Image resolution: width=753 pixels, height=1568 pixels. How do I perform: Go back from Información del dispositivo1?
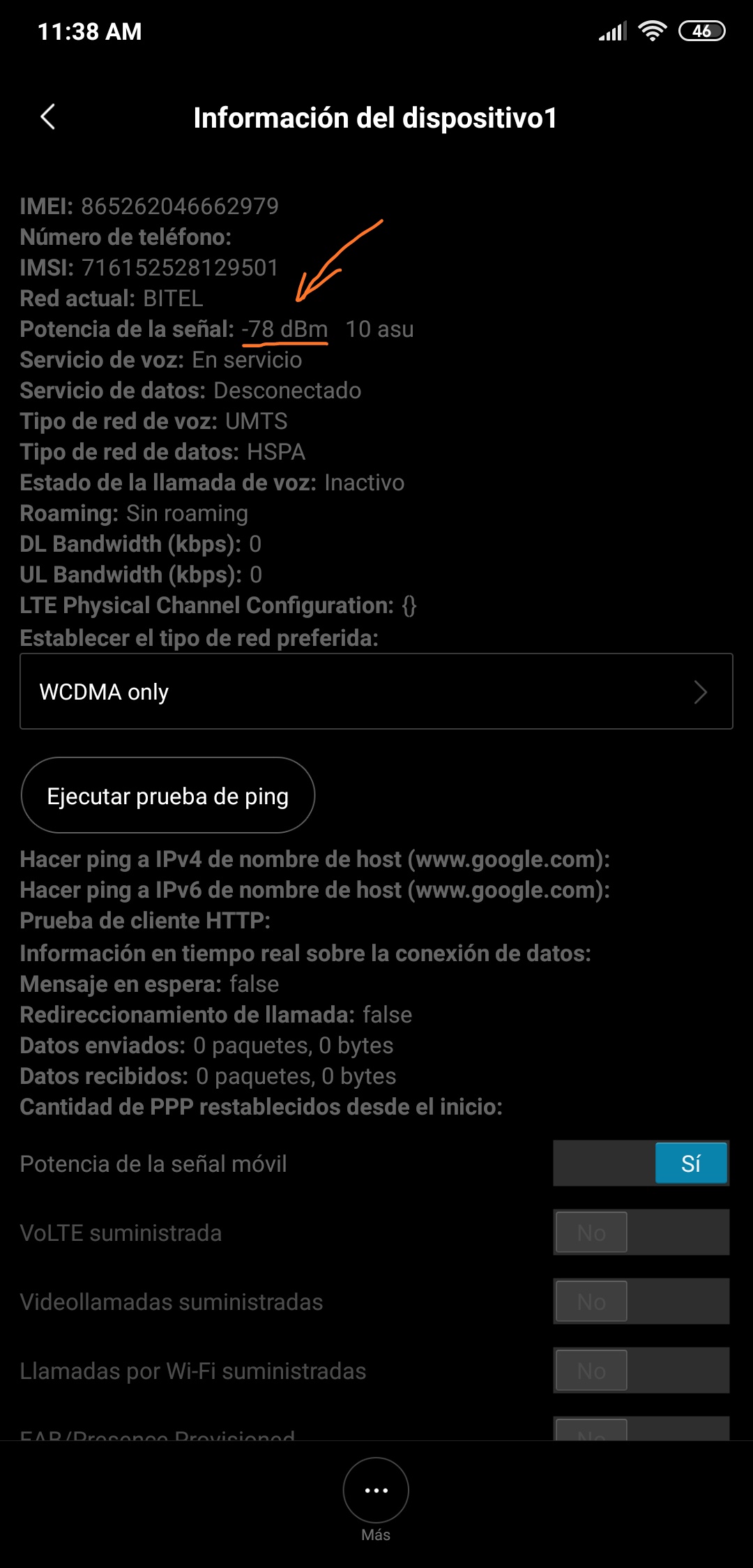[x=47, y=117]
